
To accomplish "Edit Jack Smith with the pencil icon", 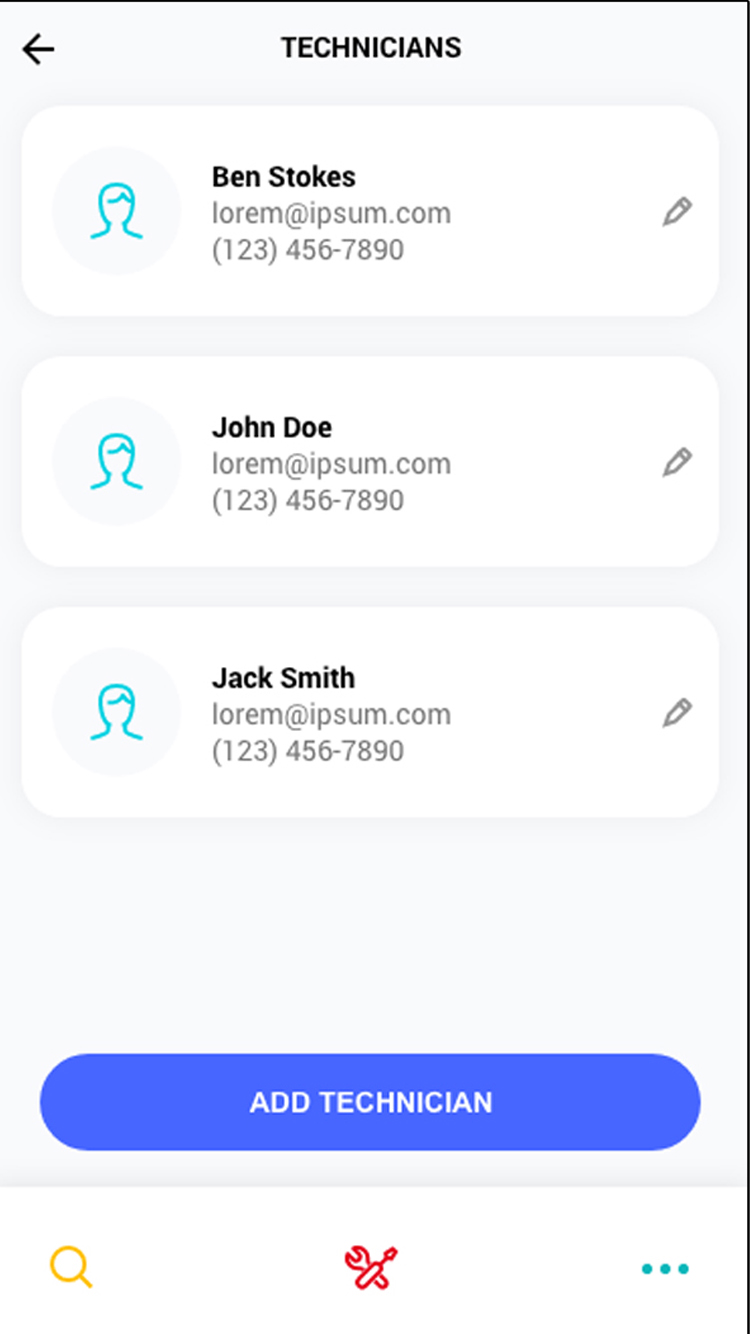I will (677, 712).
